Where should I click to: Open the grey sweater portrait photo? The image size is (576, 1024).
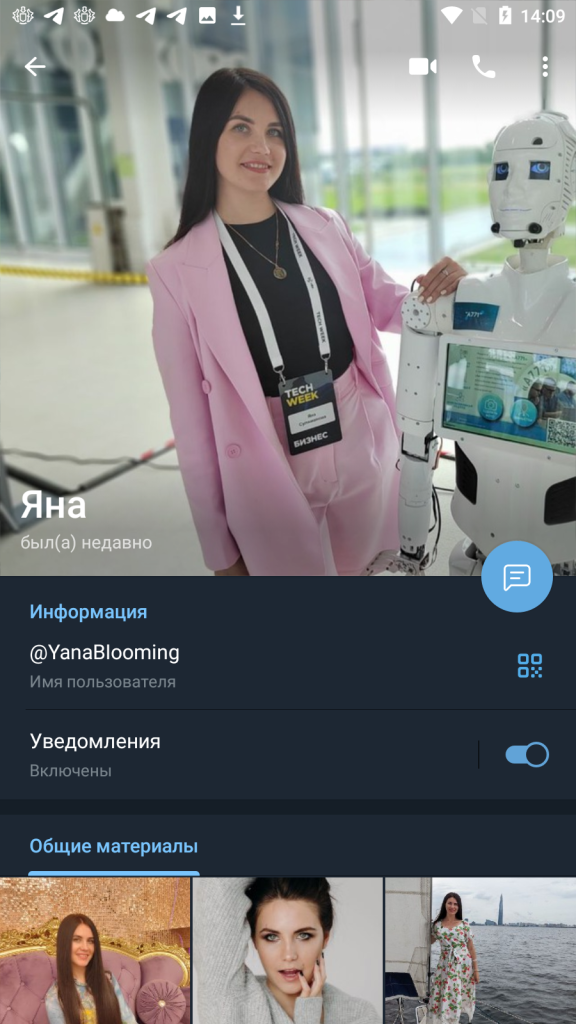[x=287, y=951]
